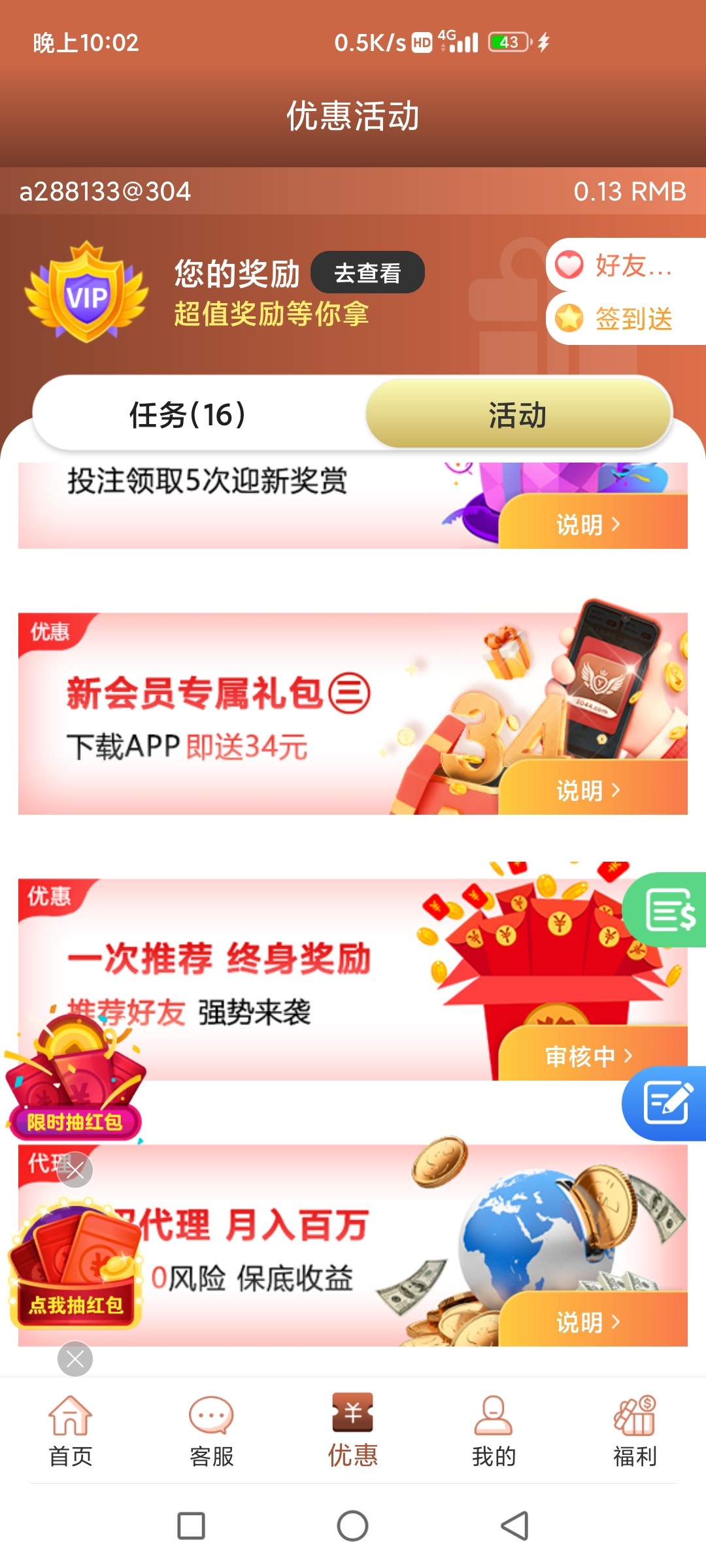
Task: Open the 客服 support tab
Action: [211, 1431]
